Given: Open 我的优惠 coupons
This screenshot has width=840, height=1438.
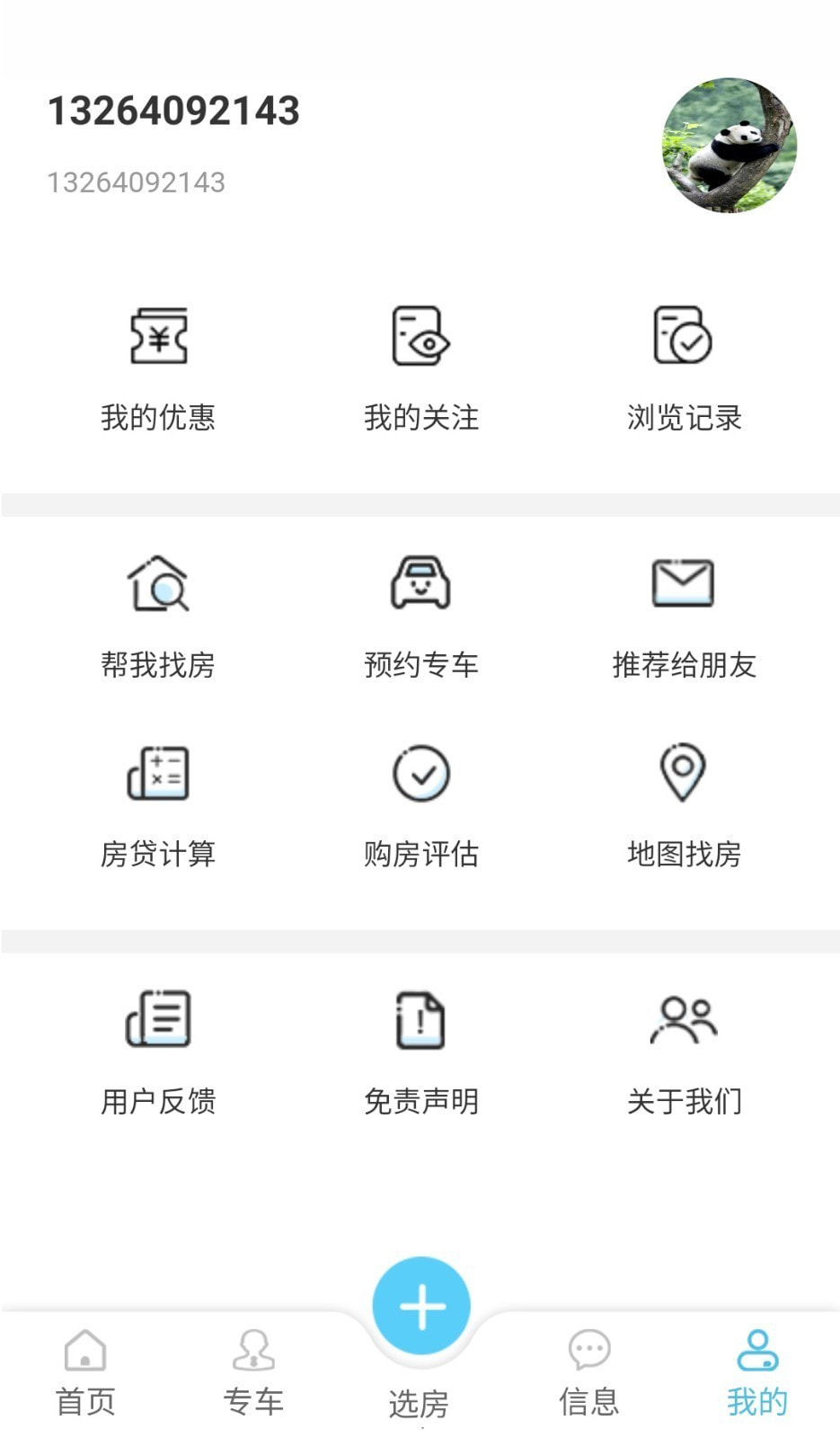Looking at the screenshot, I should coord(158,368).
